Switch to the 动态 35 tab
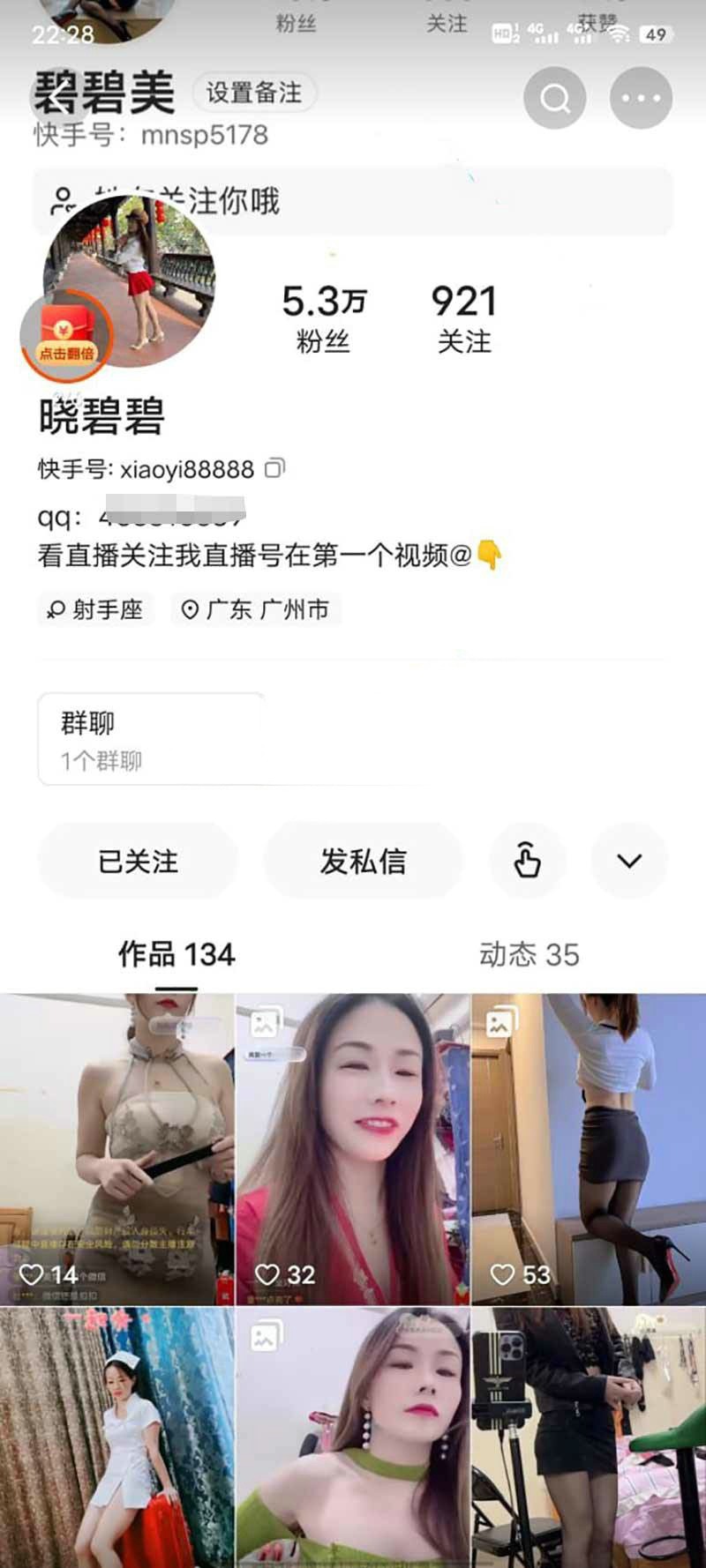The width and height of the screenshot is (706, 1568). click(529, 954)
